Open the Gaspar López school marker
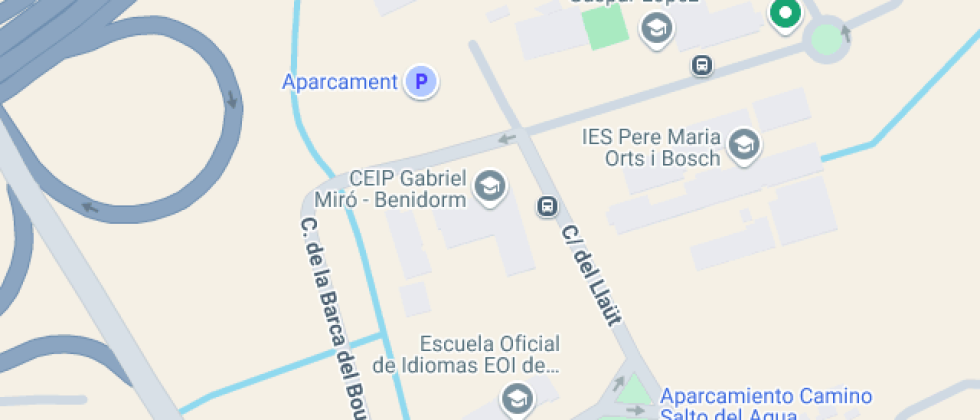The image size is (980, 420). (655, 30)
